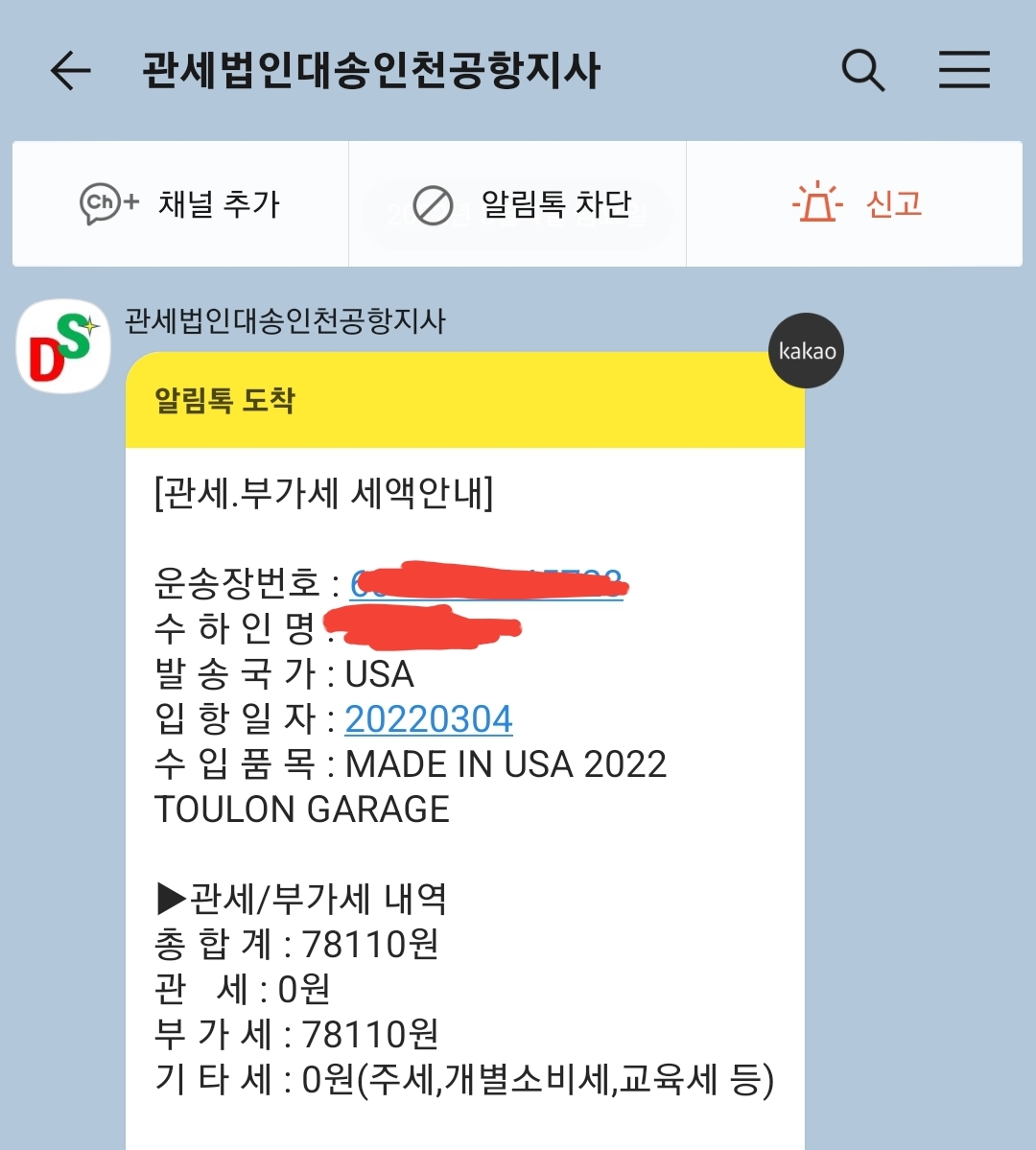This screenshot has width=1036, height=1150.
Task: Add this channel with 채널 추가
Action: click(x=180, y=204)
